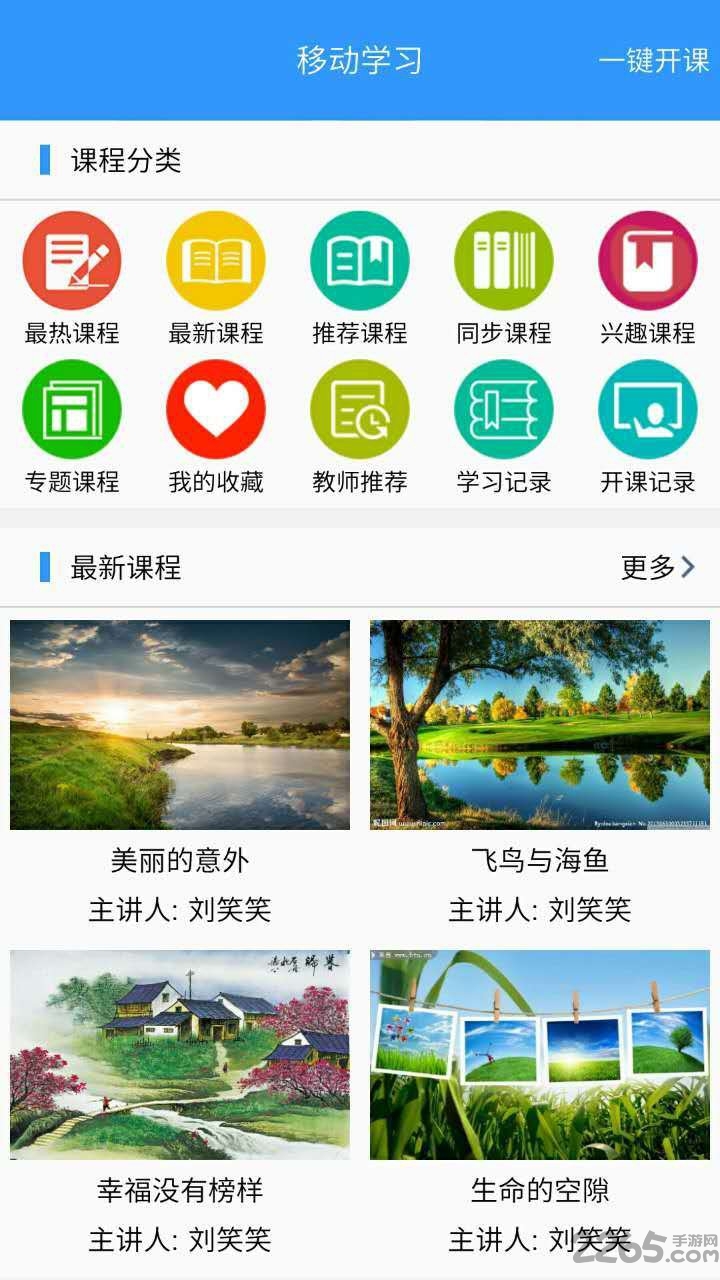This screenshot has width=720, height=1280.
Task: Open course 美丽的意外 thumbnail
Action: [x=180, y=726]
